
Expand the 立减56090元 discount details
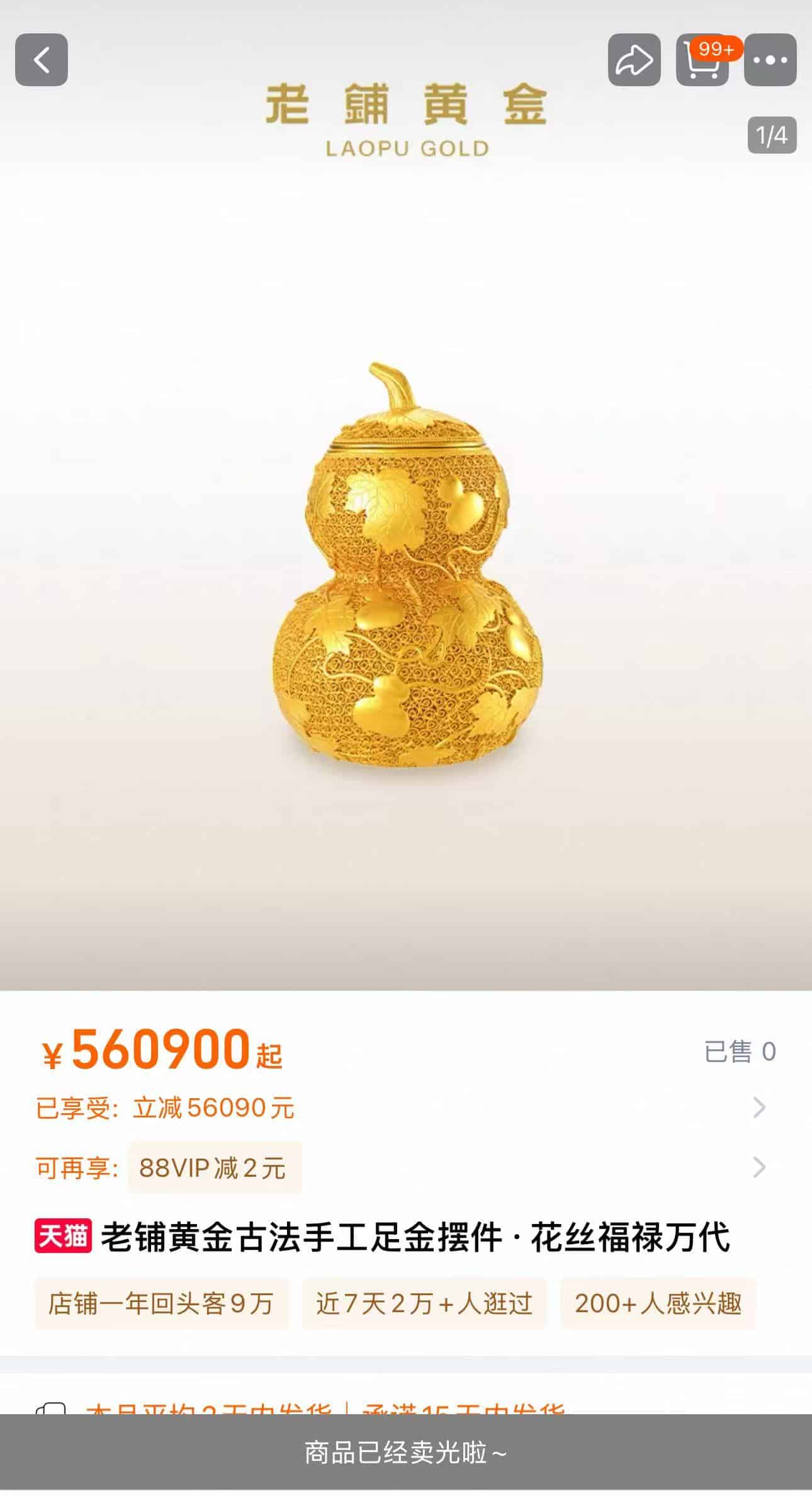(x=758, y=1108)
